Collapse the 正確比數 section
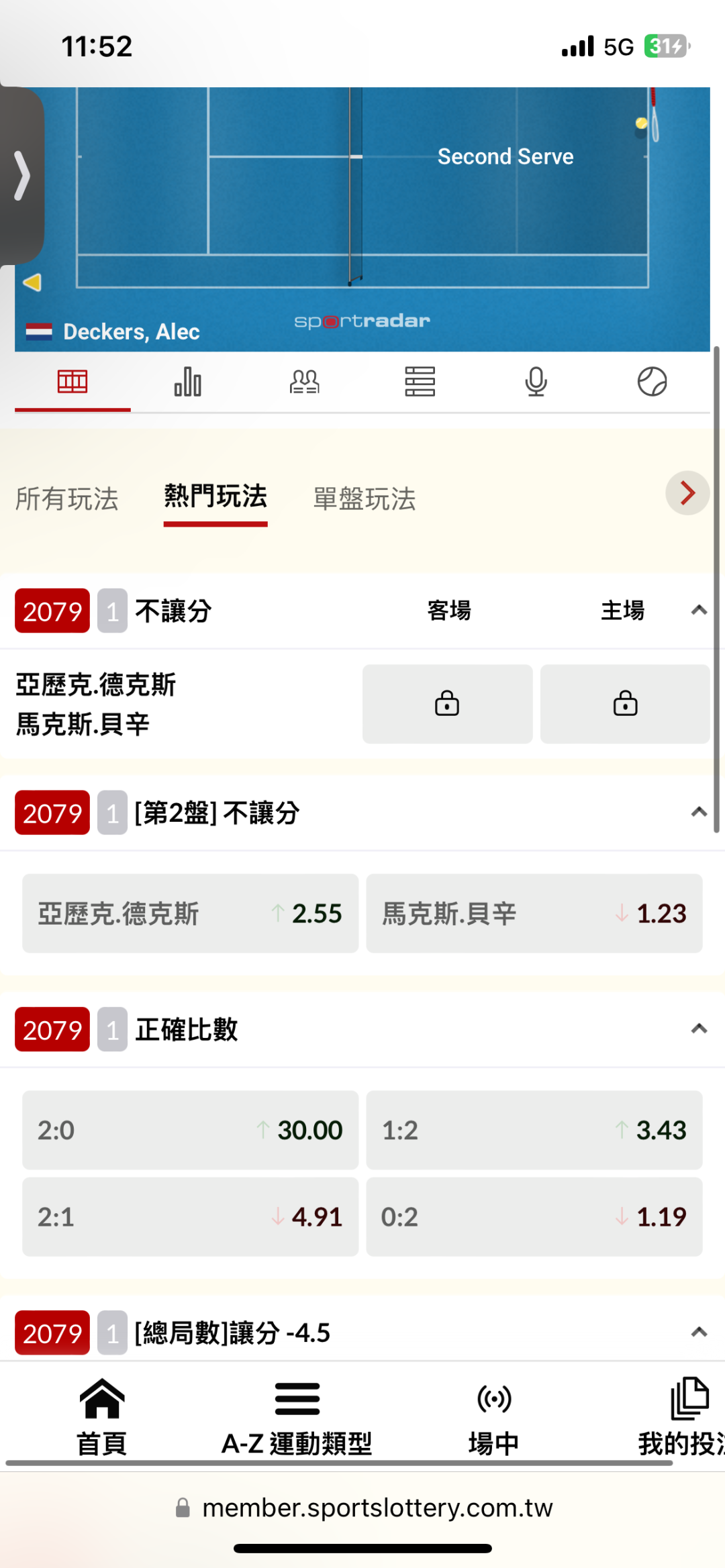725x1568 pixels. click(699, 1029)
